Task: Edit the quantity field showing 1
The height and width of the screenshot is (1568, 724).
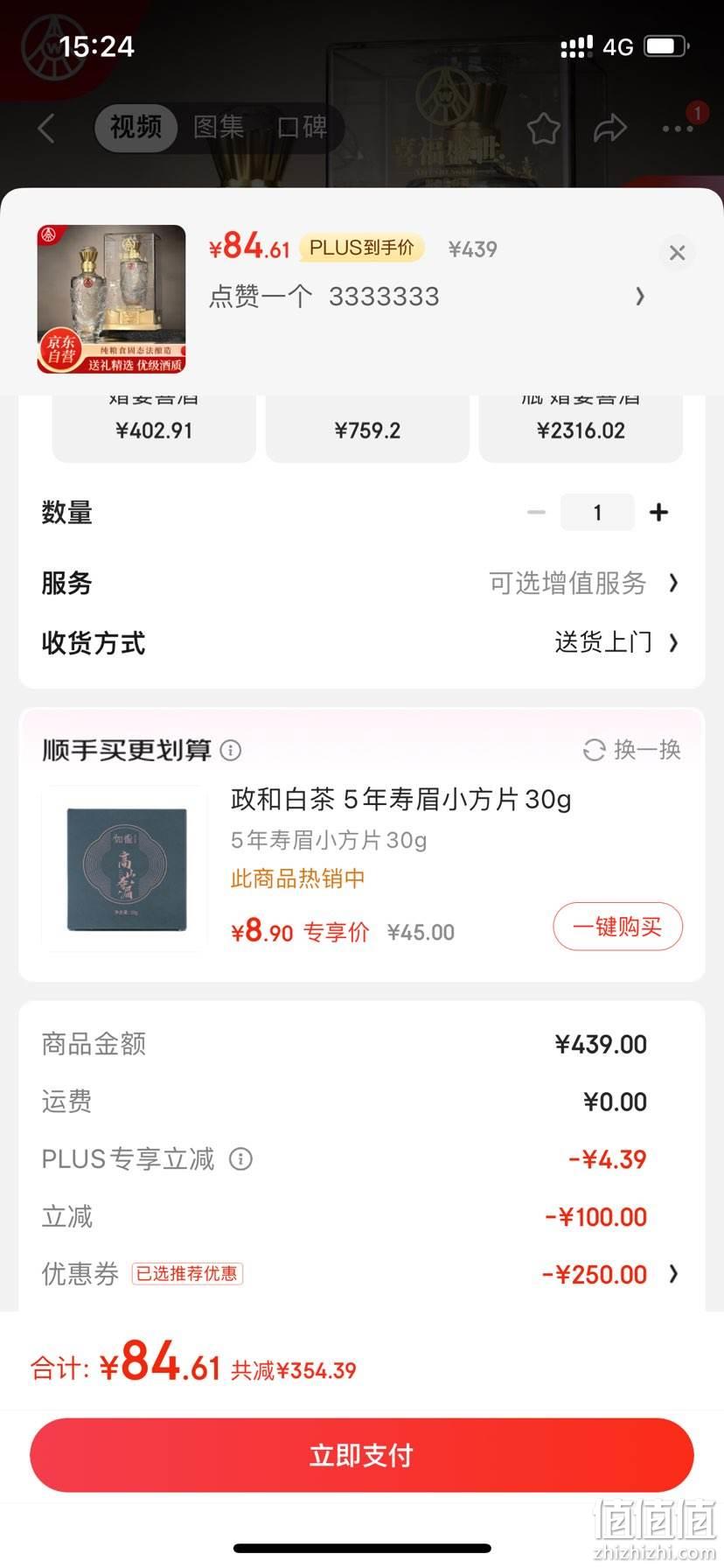Action: point(597,513)
